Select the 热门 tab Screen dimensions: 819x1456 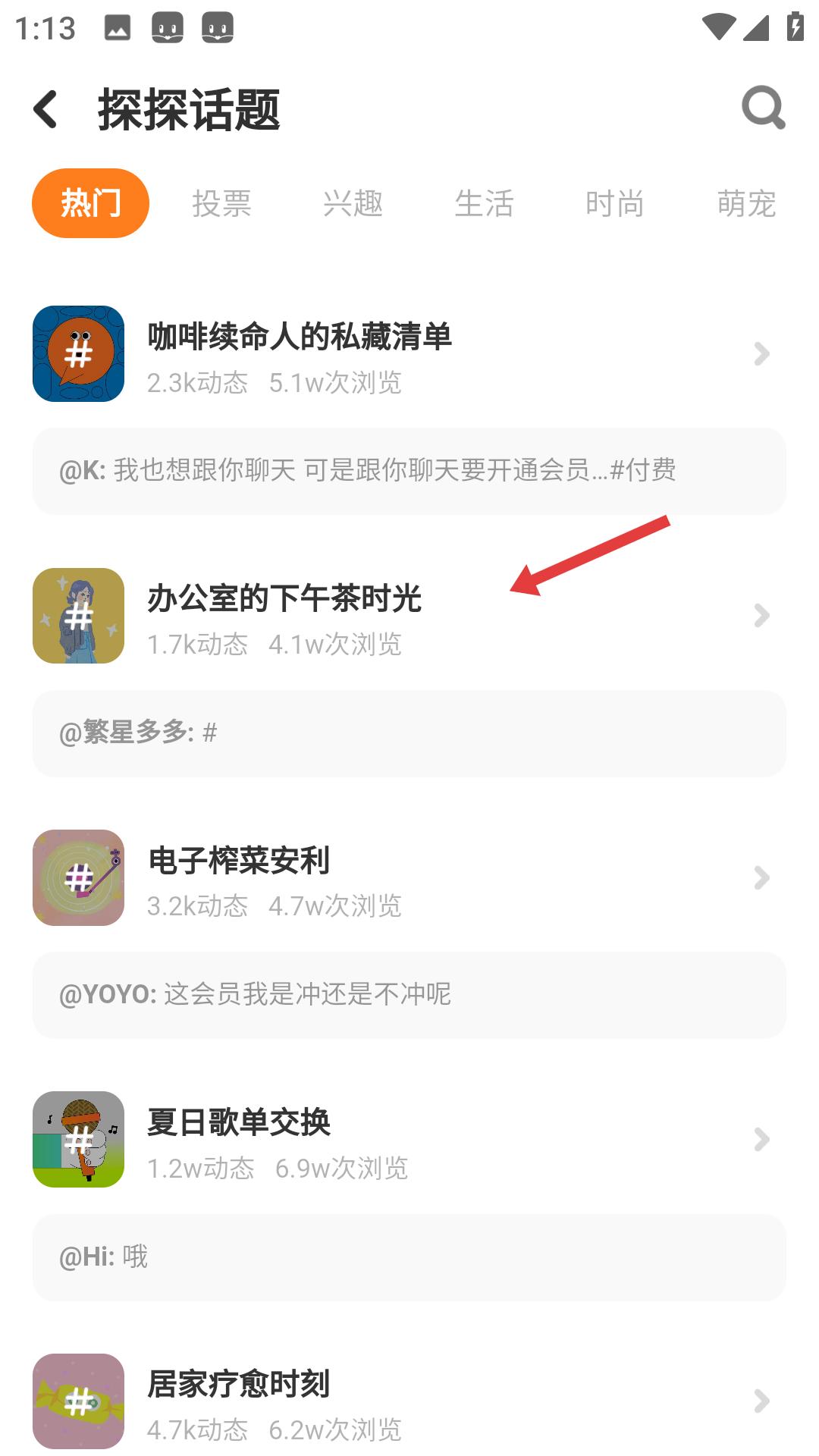[x=90, y=203]
